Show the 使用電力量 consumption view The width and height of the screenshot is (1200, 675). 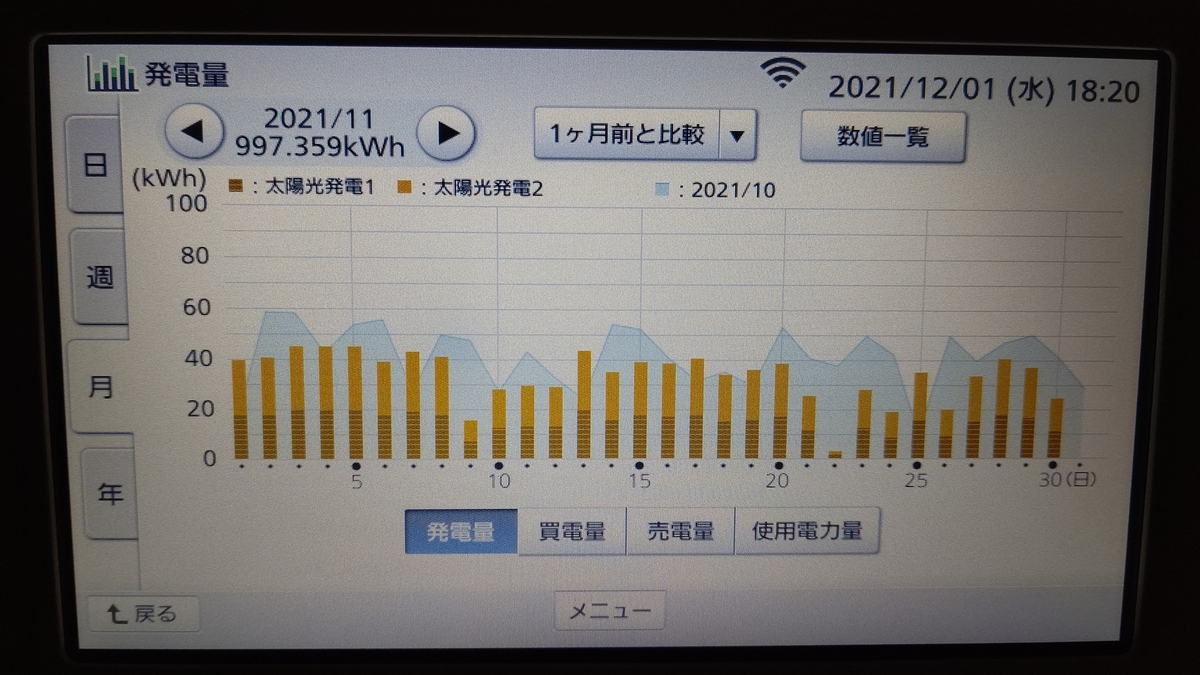coord(806,531)
